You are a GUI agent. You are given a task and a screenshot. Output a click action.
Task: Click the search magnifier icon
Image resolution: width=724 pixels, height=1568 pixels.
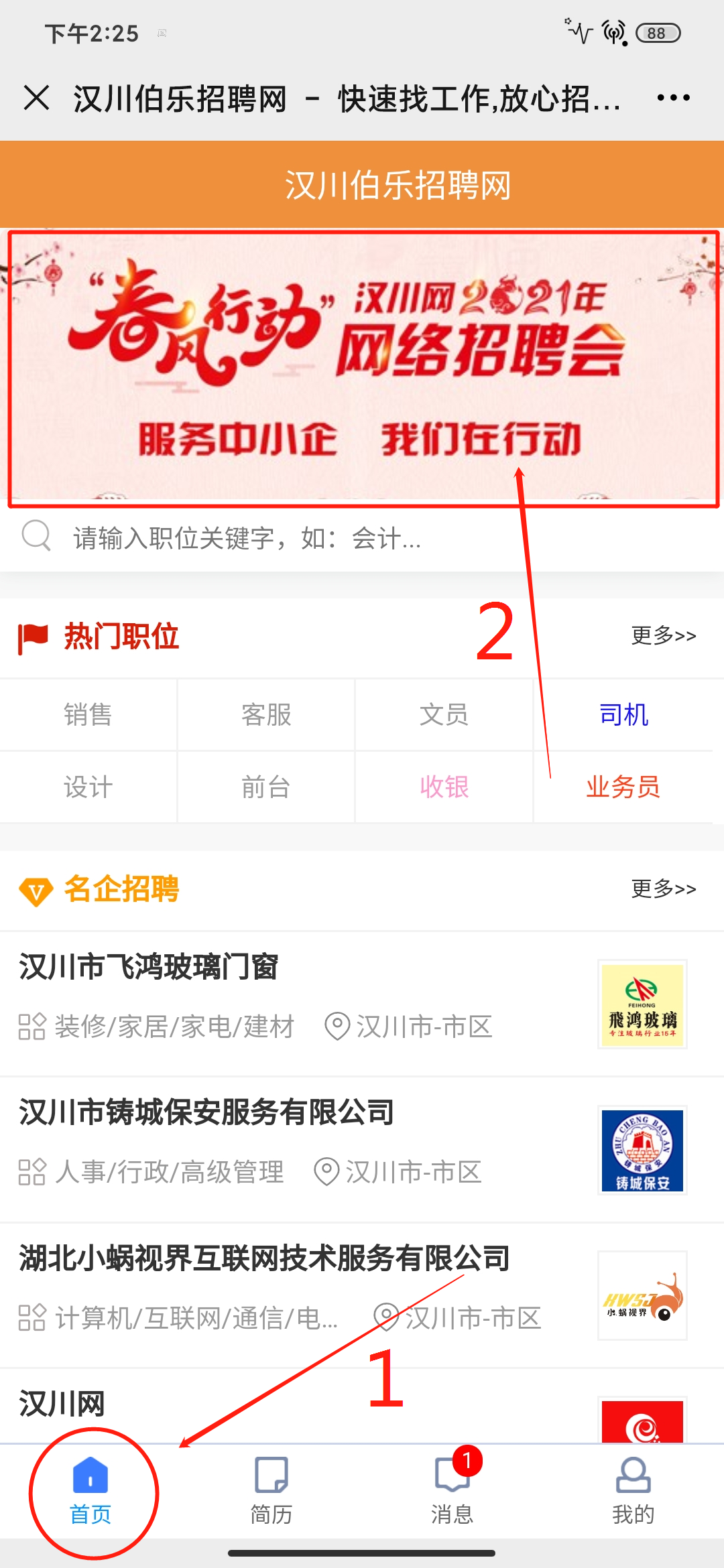[x=36, y=536]
